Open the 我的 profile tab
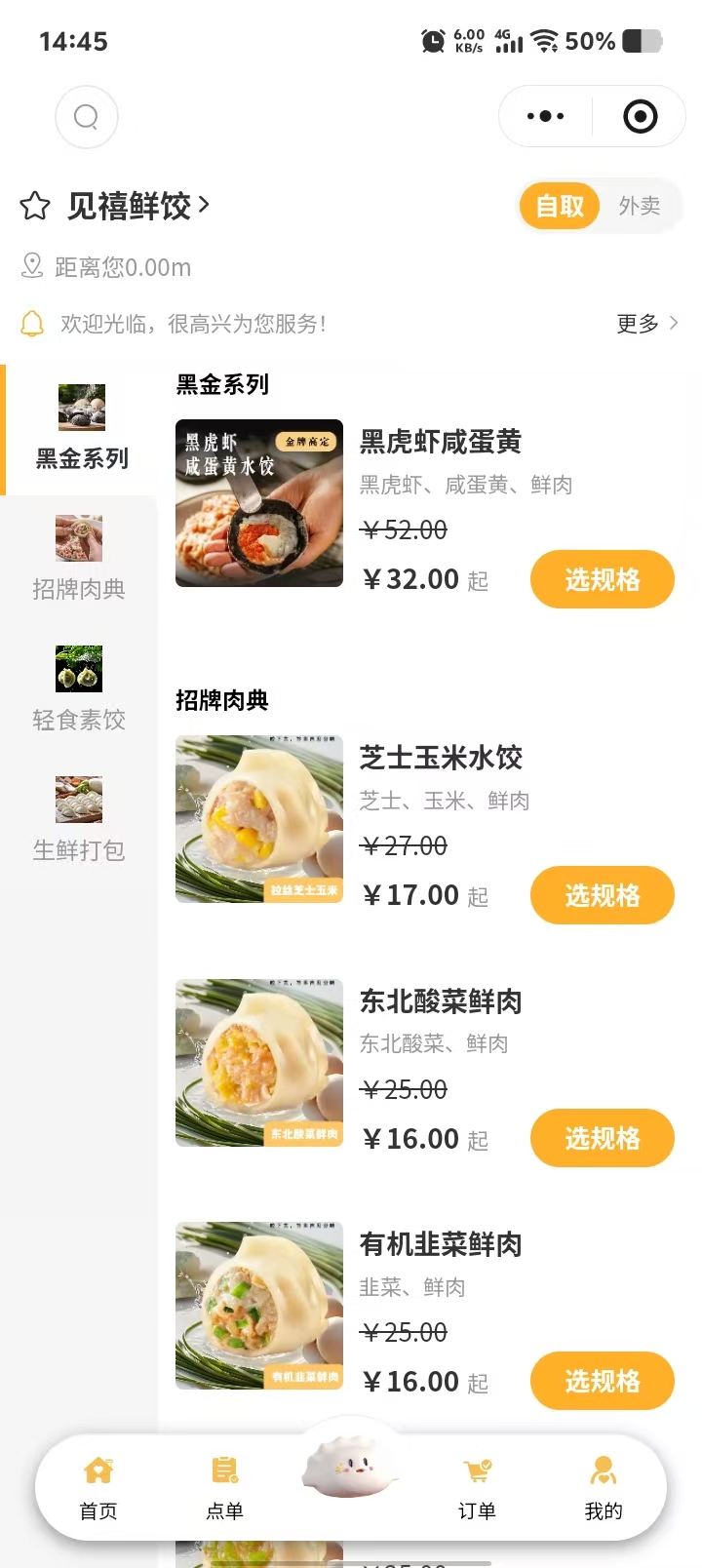The image size is (702, 1568). click(604, 1488)
